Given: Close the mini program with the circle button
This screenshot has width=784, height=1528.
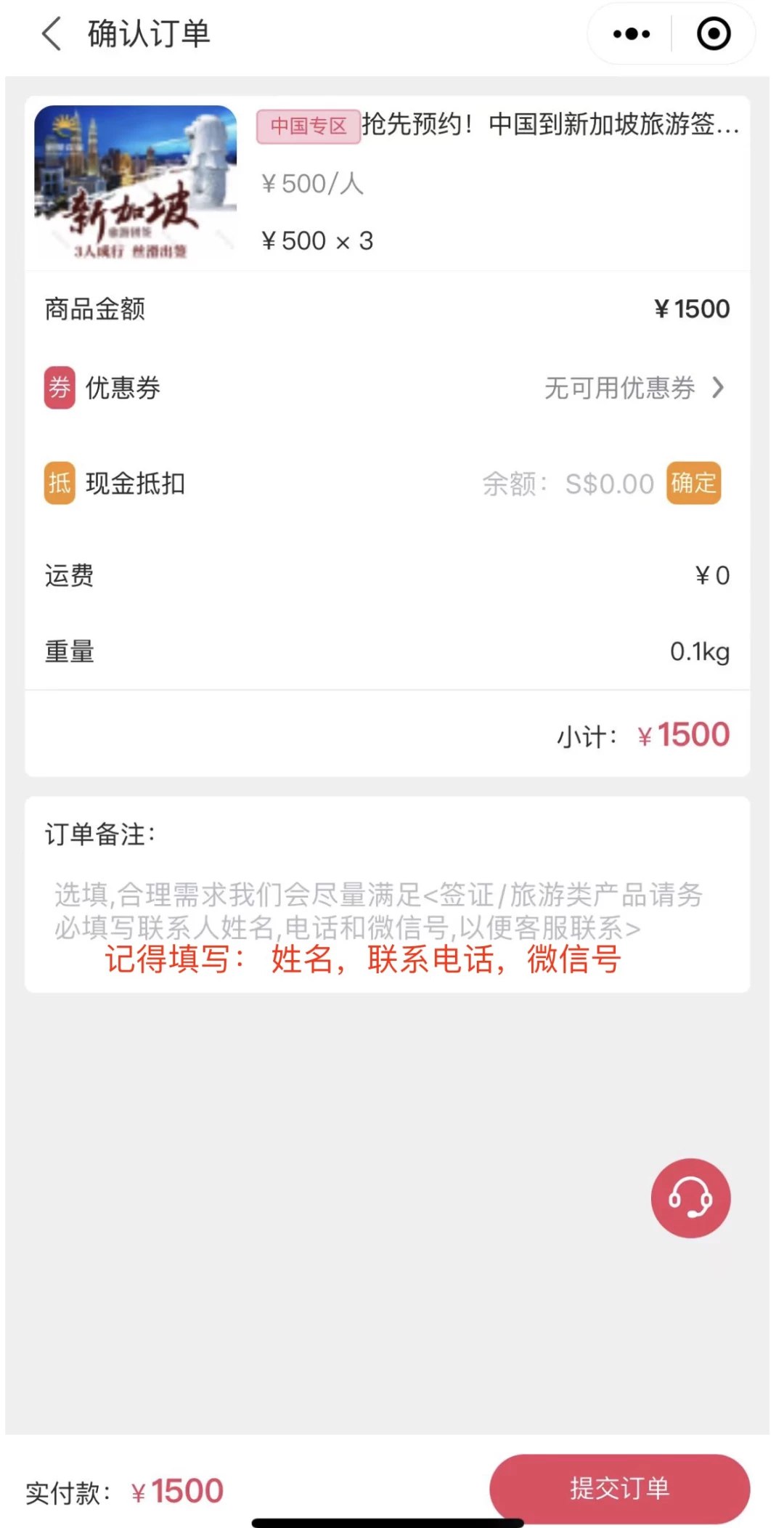Looking at the screenshot, I should point(714,34).
